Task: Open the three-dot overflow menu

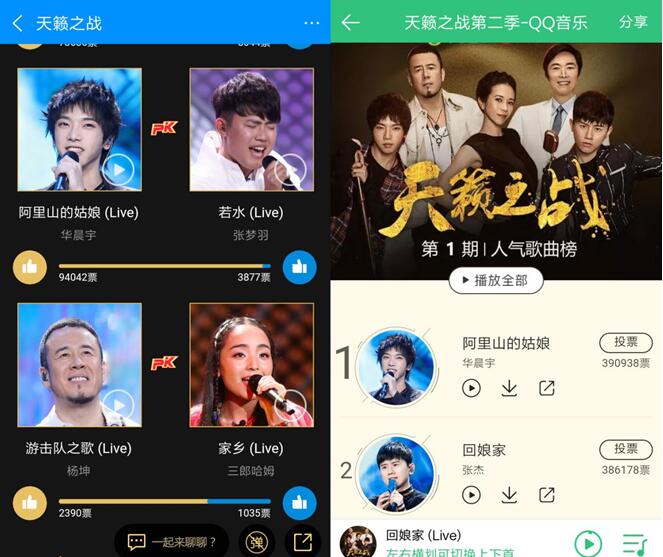Action: (x=312, y=22)
